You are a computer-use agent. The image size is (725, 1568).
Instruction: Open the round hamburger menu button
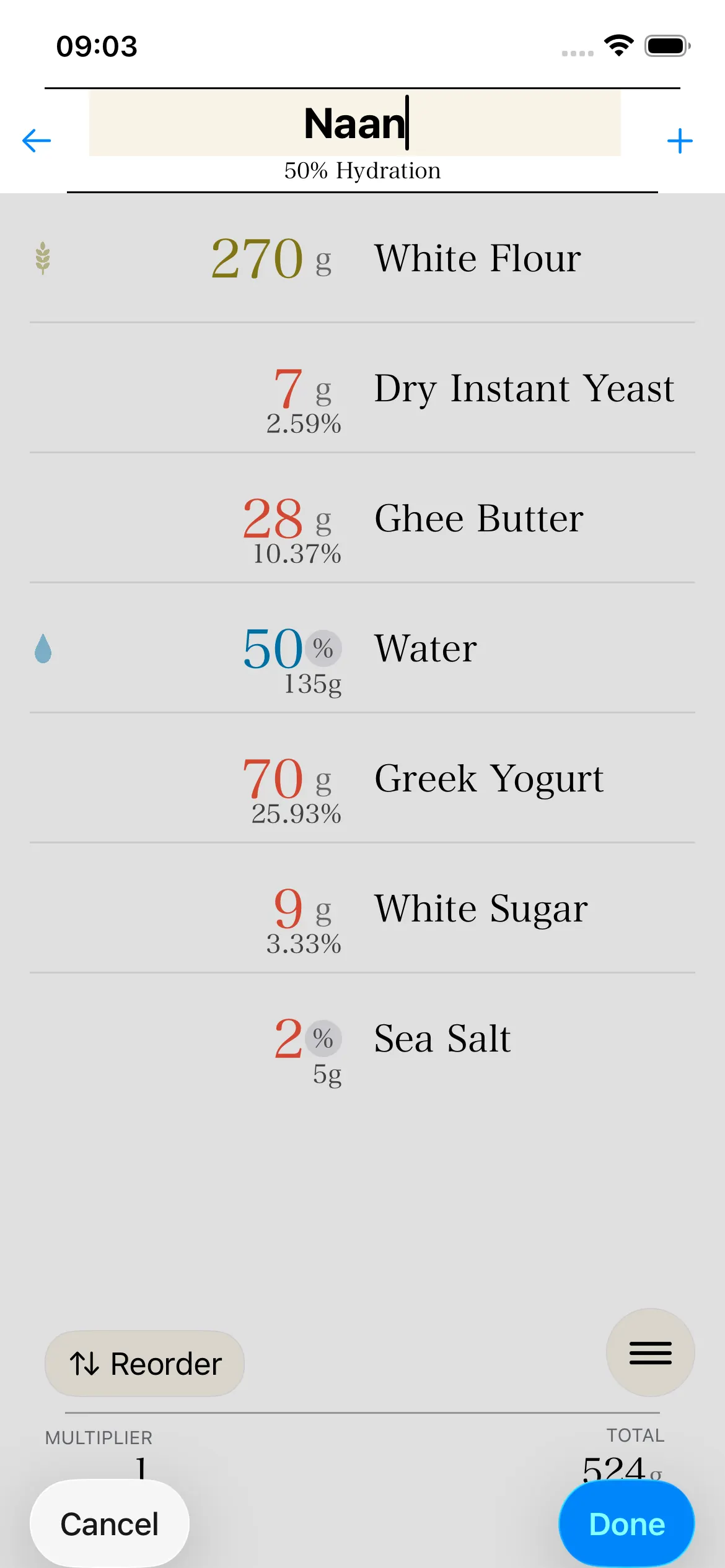point(650,1352)
